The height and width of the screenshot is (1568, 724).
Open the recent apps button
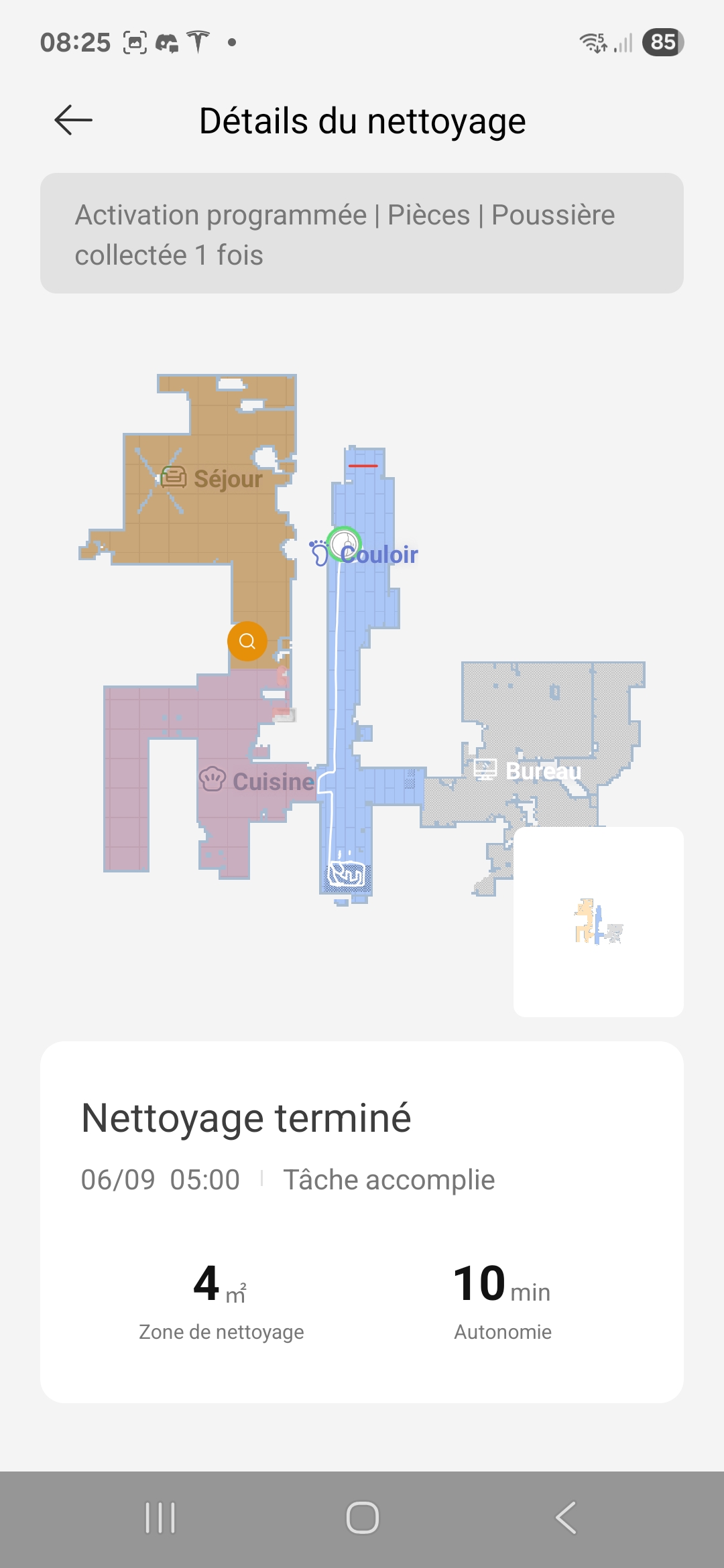click(x=160, y=1518)
